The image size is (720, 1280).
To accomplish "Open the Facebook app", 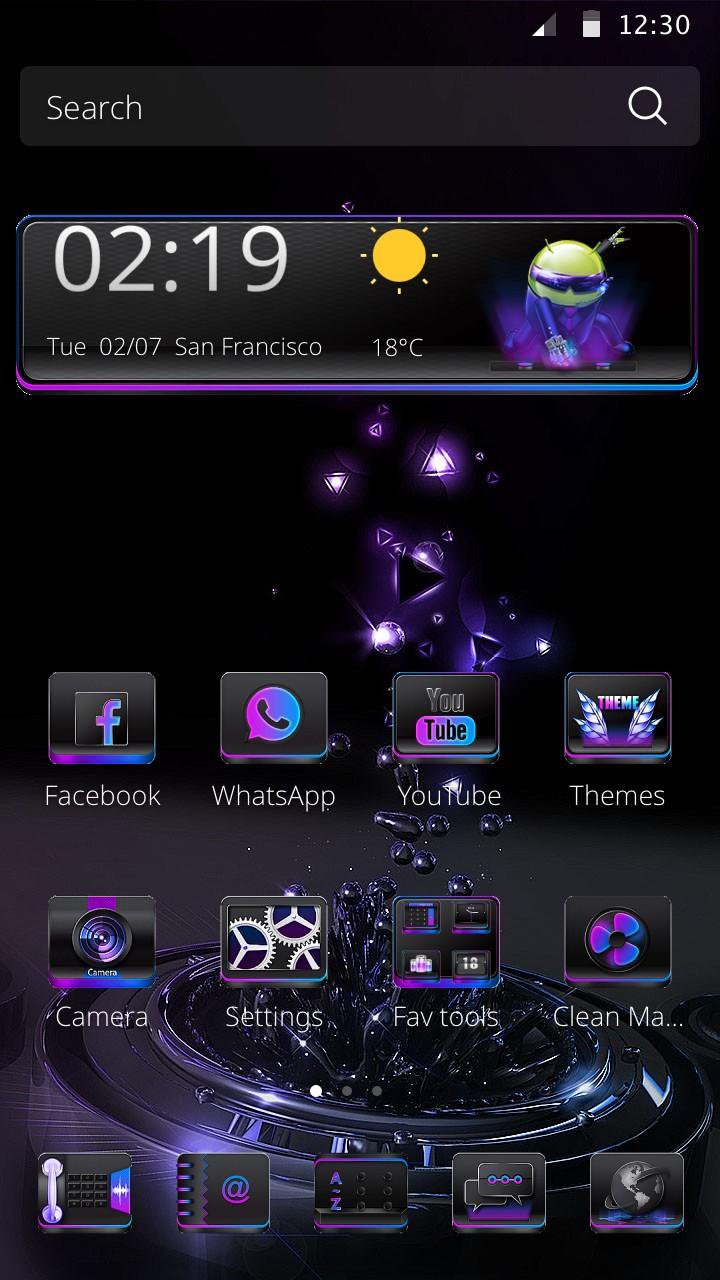I will pyautogui.click(x=101, y=718).
